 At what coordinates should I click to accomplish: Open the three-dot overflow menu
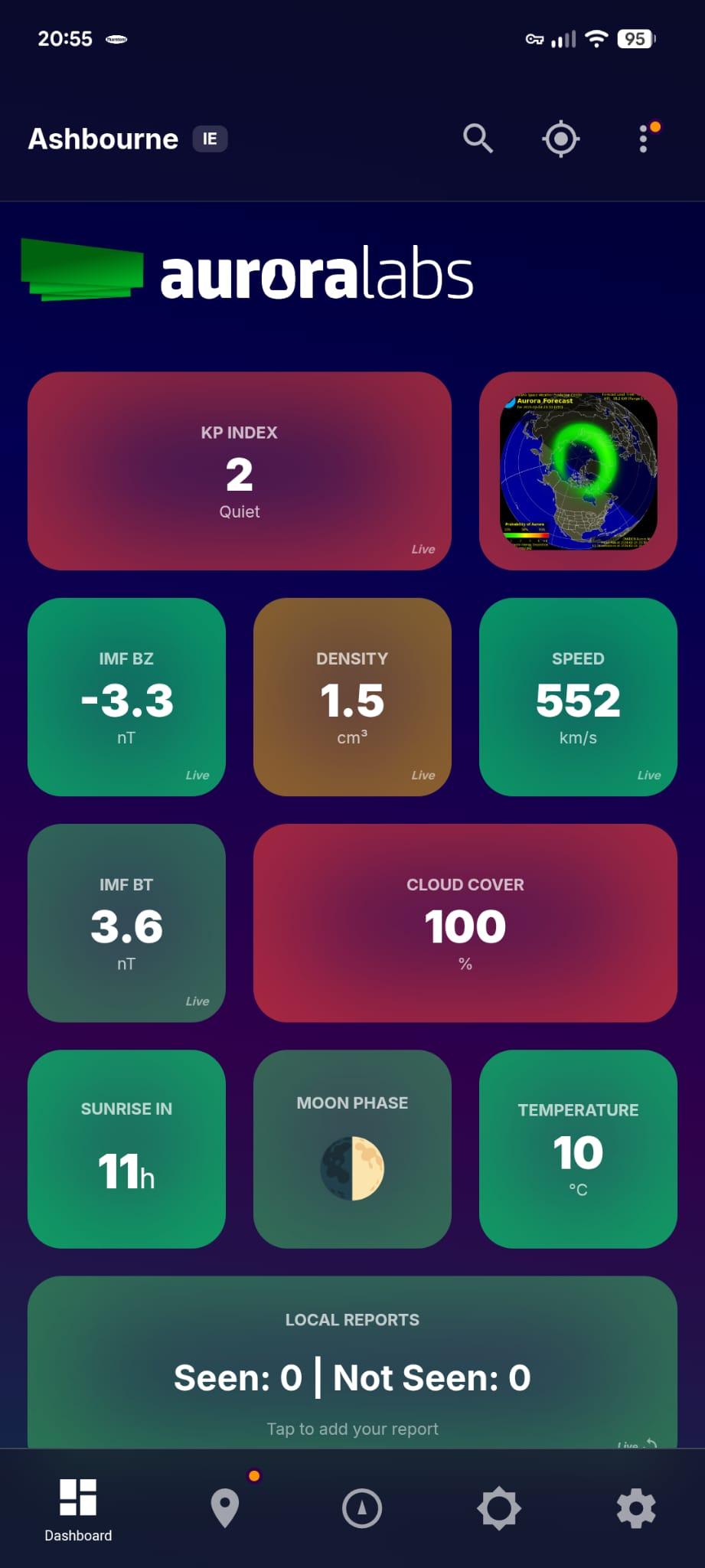tap(643, 139)
